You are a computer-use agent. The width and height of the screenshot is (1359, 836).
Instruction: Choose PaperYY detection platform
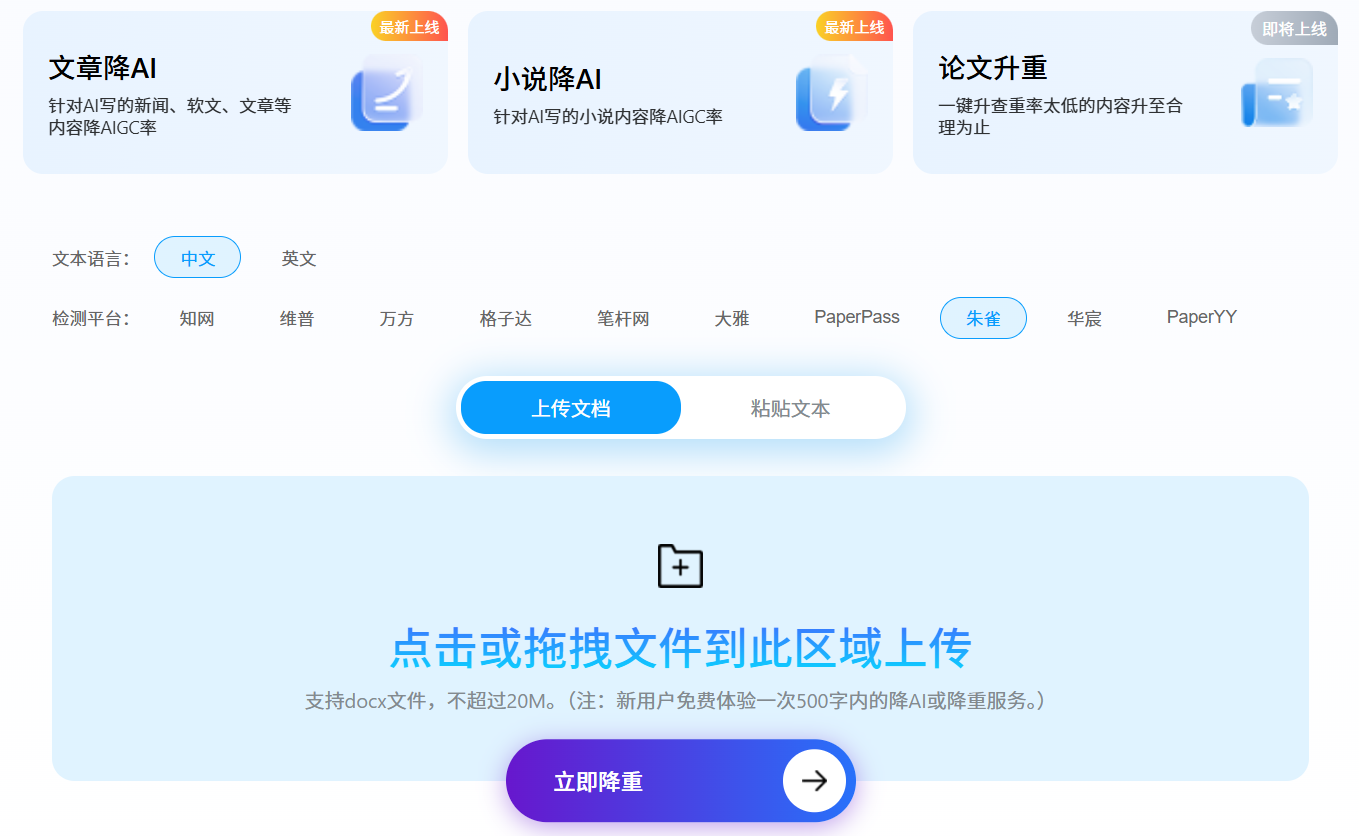coord(1202,318)
